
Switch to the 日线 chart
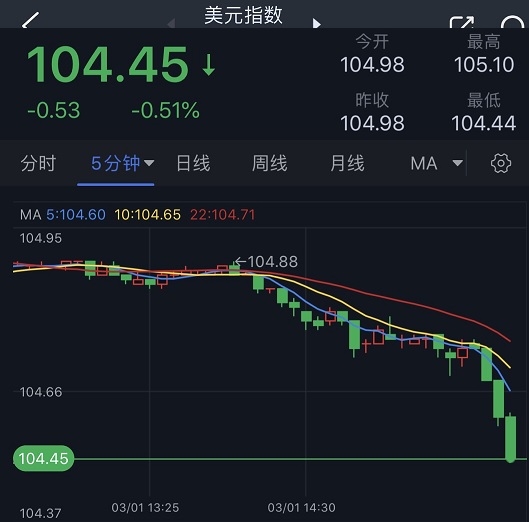click(193, 163)
